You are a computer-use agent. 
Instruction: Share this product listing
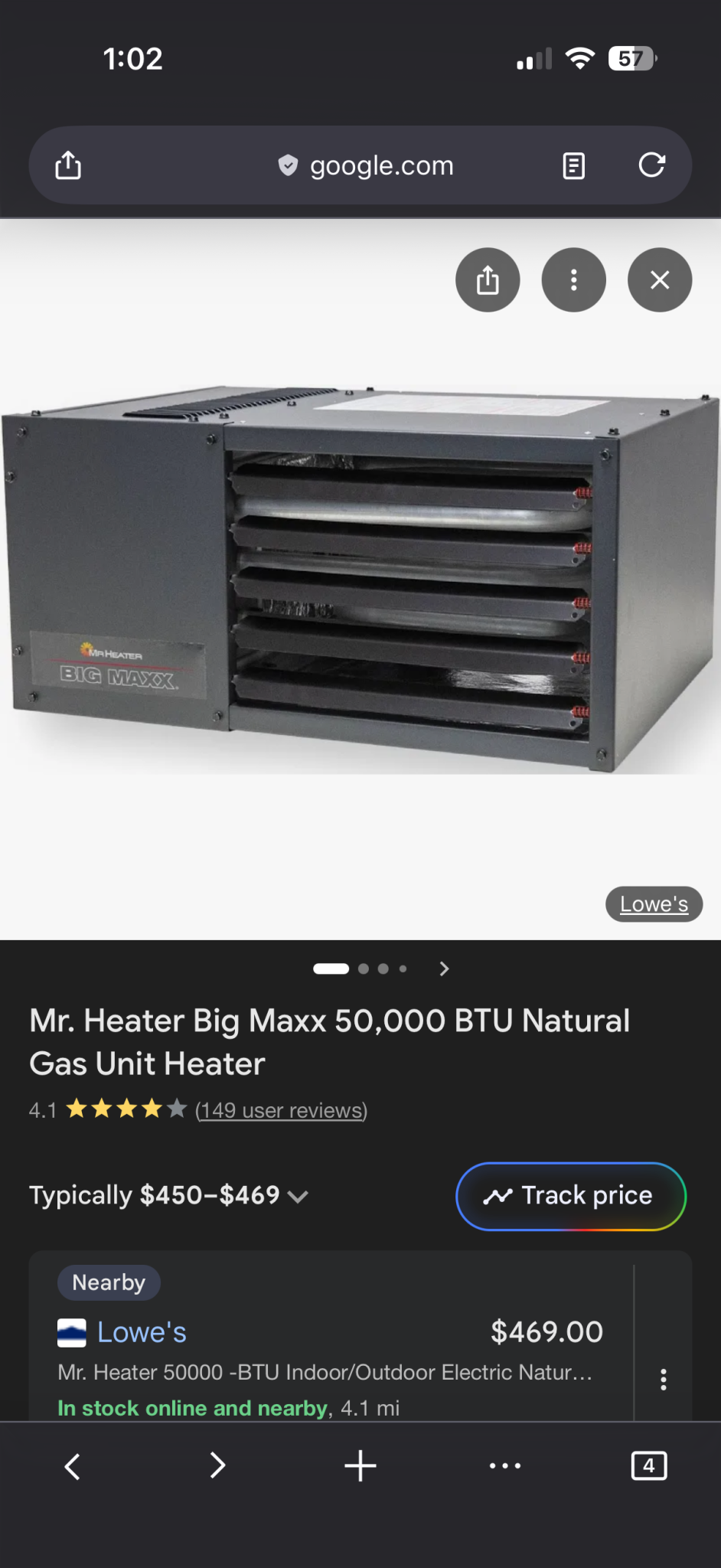coord(488,280)
